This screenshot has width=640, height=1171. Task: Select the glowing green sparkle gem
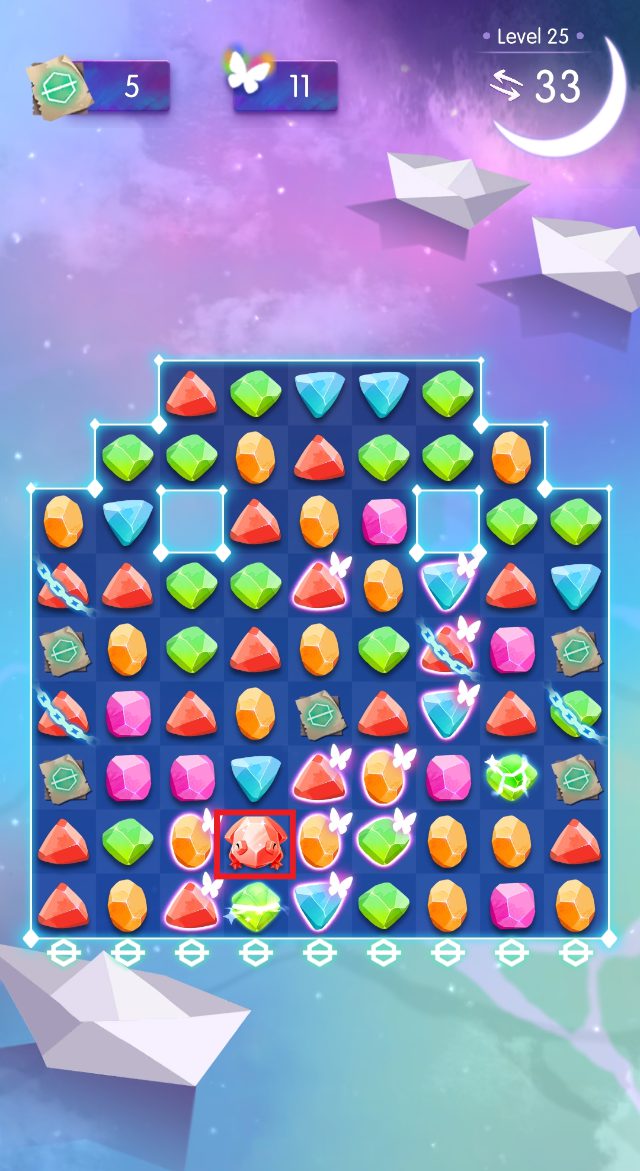coord(511,777)
